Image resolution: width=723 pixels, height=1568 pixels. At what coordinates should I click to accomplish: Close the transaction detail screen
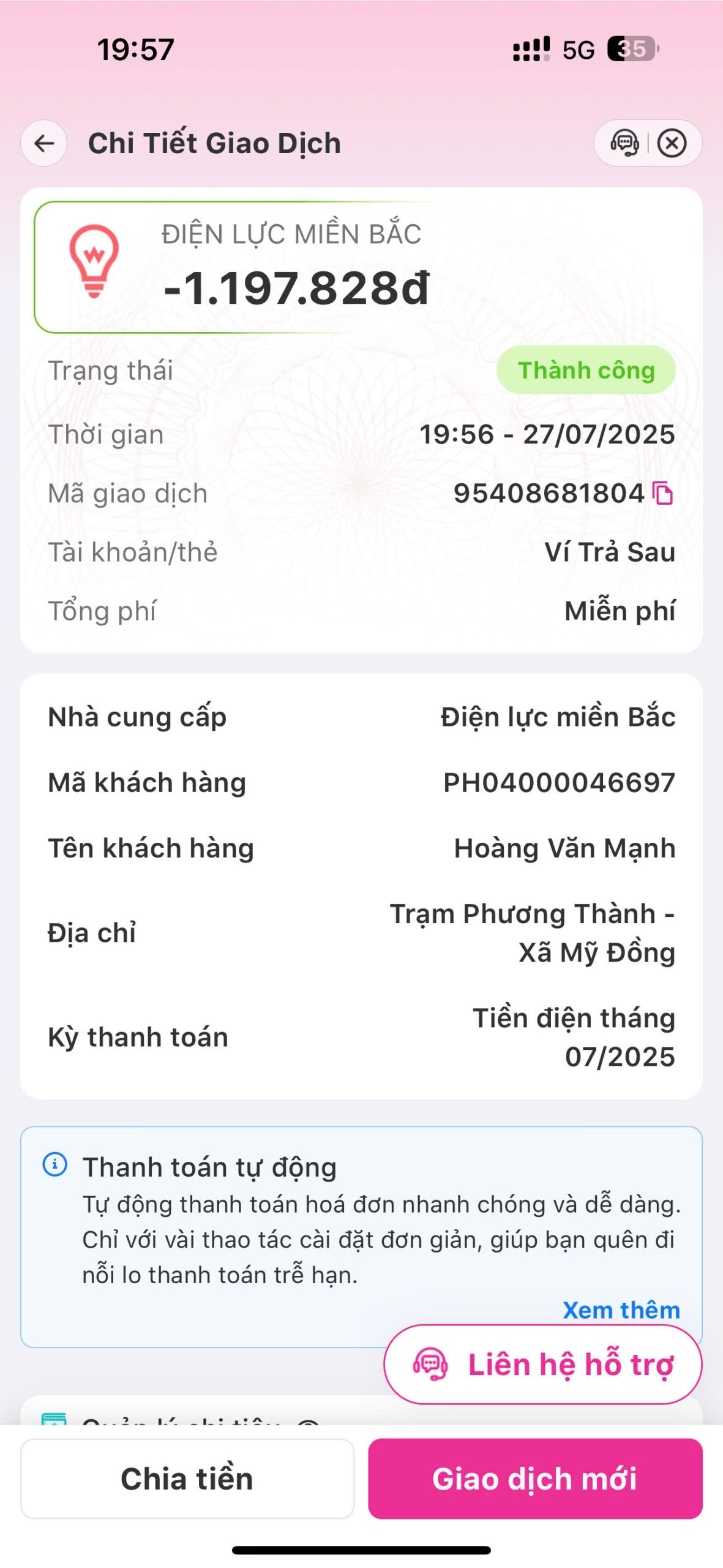672,143
